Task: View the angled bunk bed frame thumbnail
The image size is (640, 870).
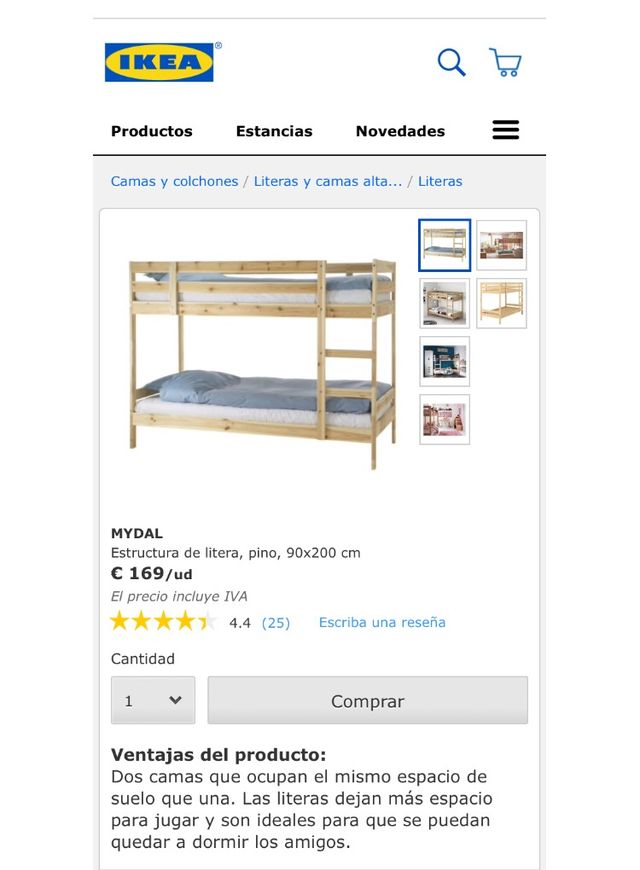Action: [x=501, y=303]
